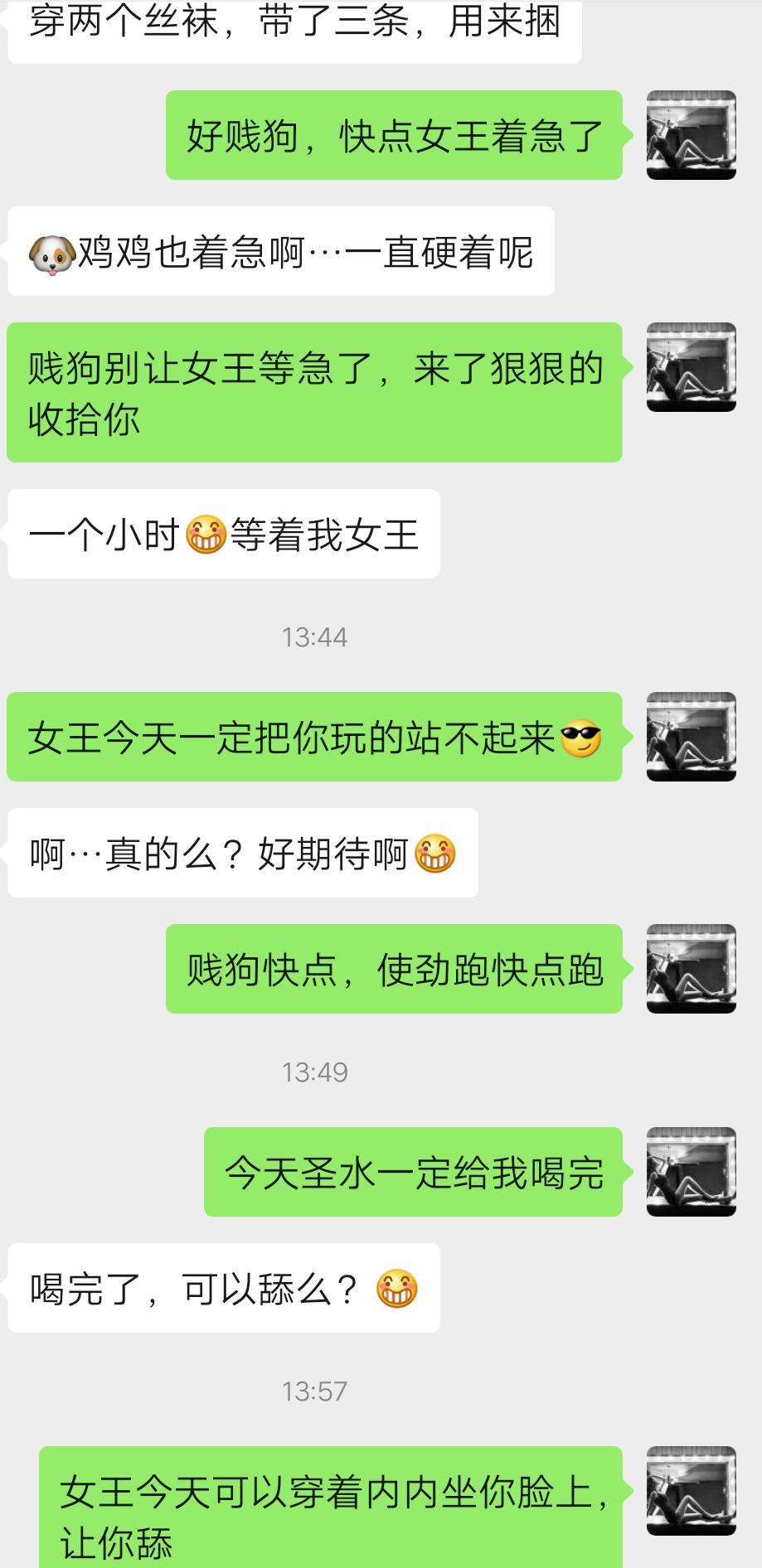Screen dimensions: 762x1568
Task: Open avatar beside "使劲跑快点跑" message
Action: point(691,969)
